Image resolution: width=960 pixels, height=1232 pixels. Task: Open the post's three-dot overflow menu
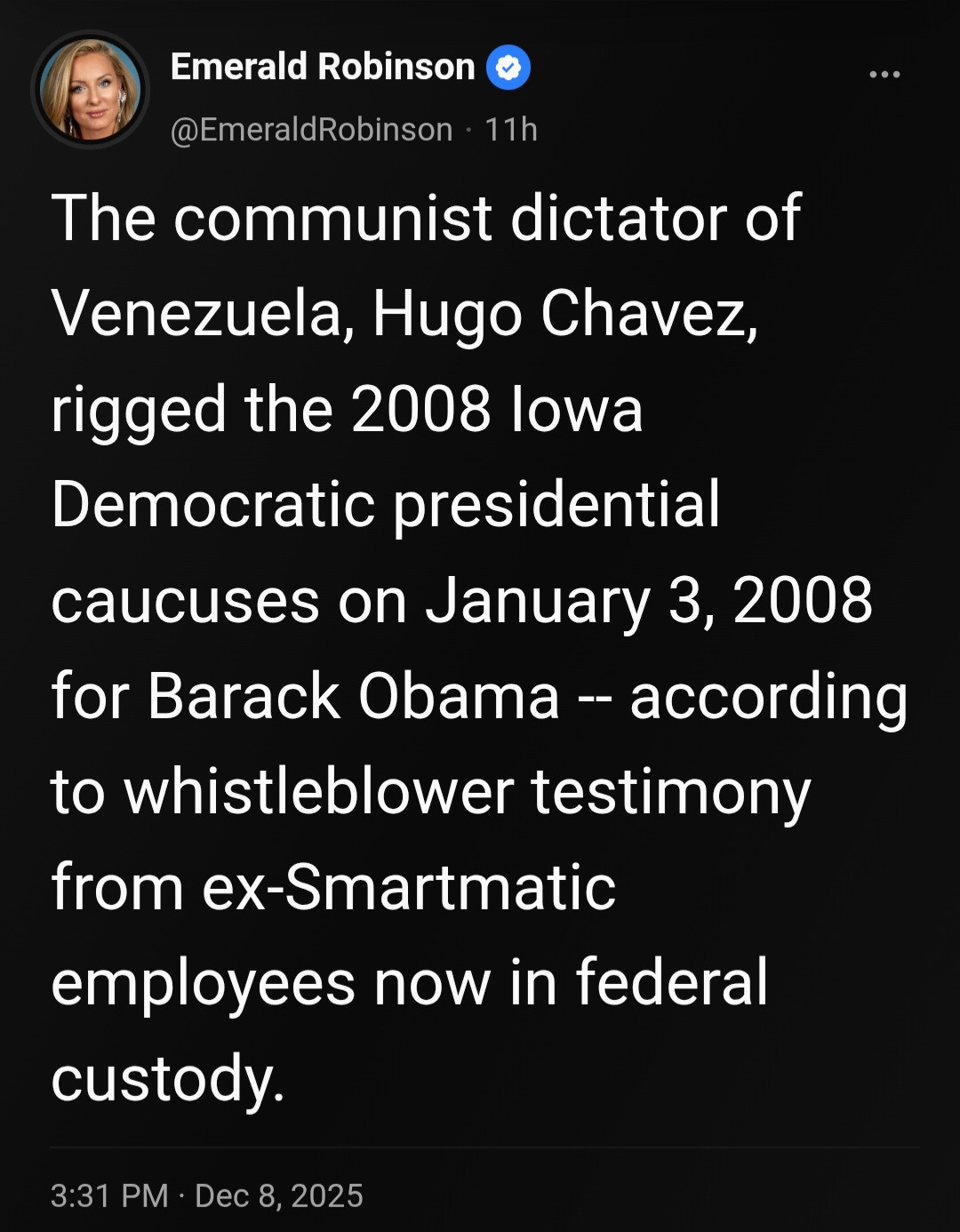point(884,74)
